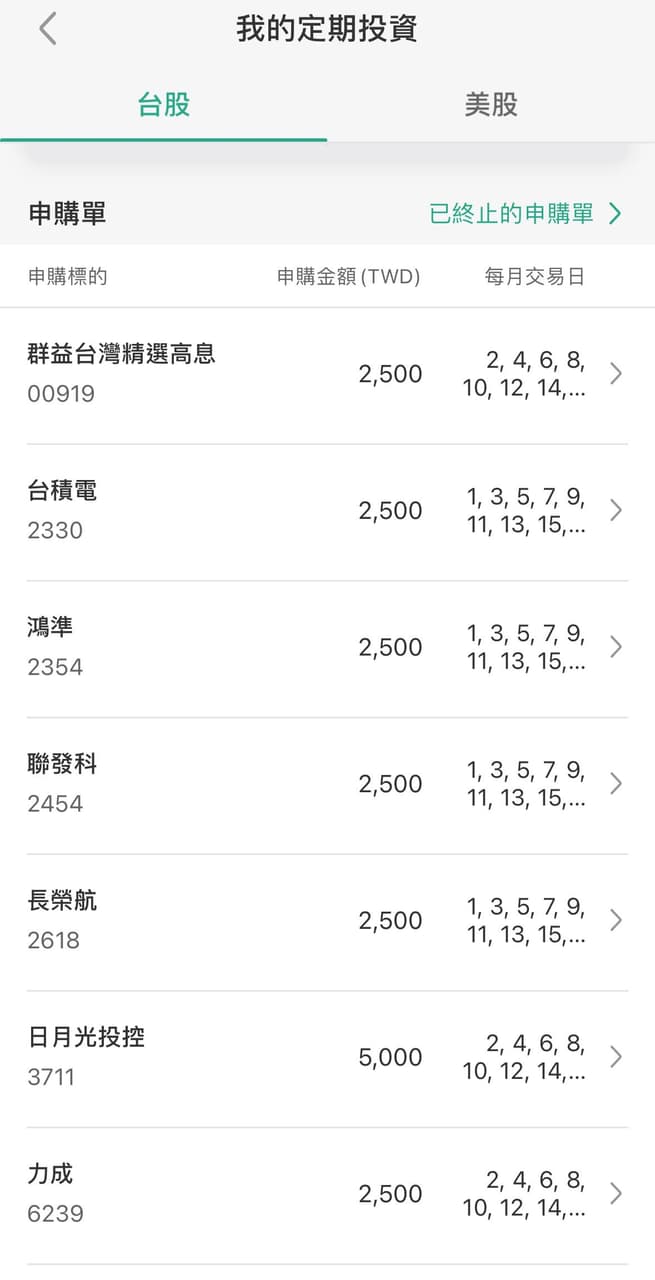Select the 台股 tab
This screenshot has height=1280, width=655.
pos(164,104)
